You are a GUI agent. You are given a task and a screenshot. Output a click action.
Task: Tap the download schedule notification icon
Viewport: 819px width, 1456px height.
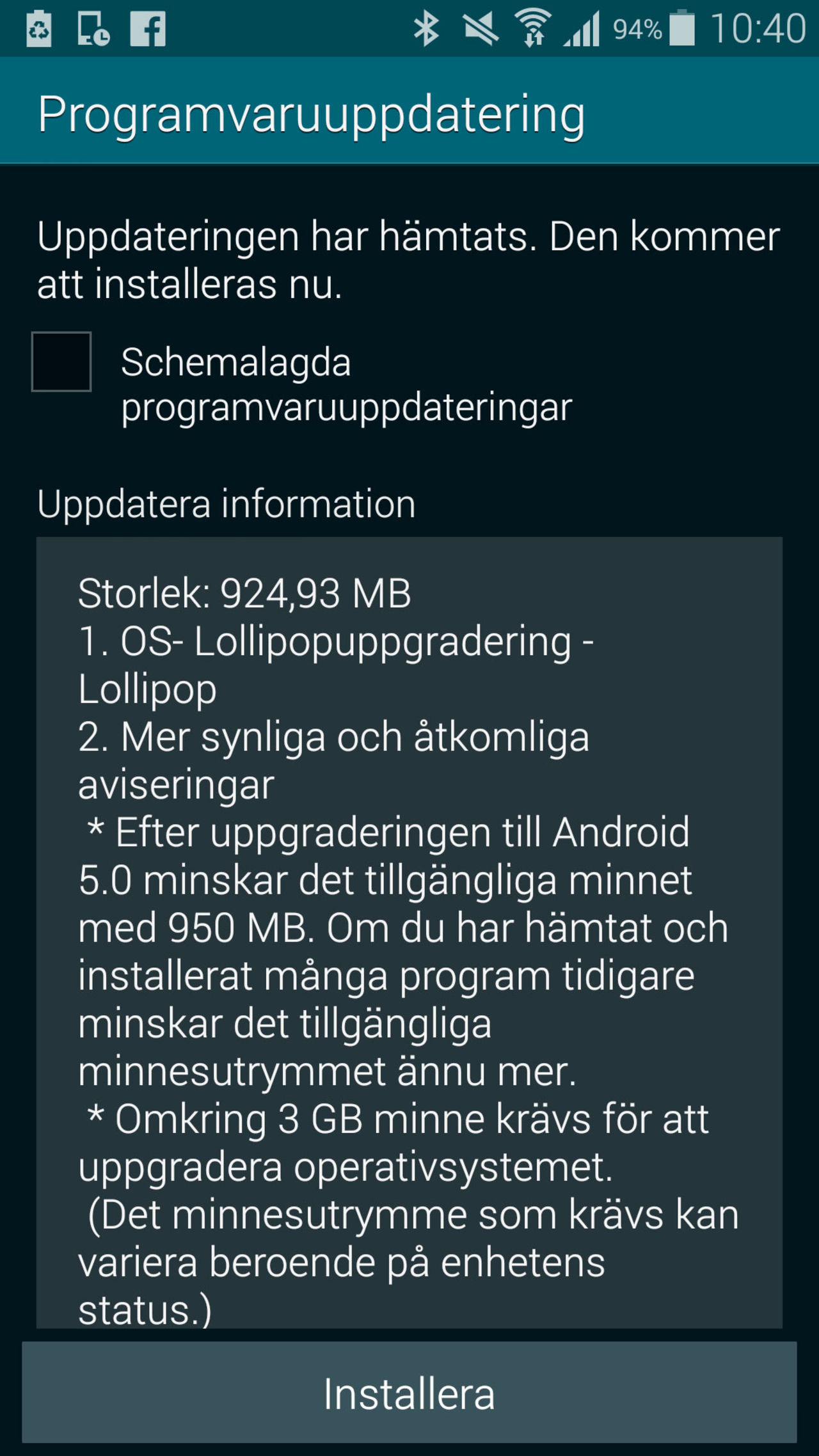point(93,28)
